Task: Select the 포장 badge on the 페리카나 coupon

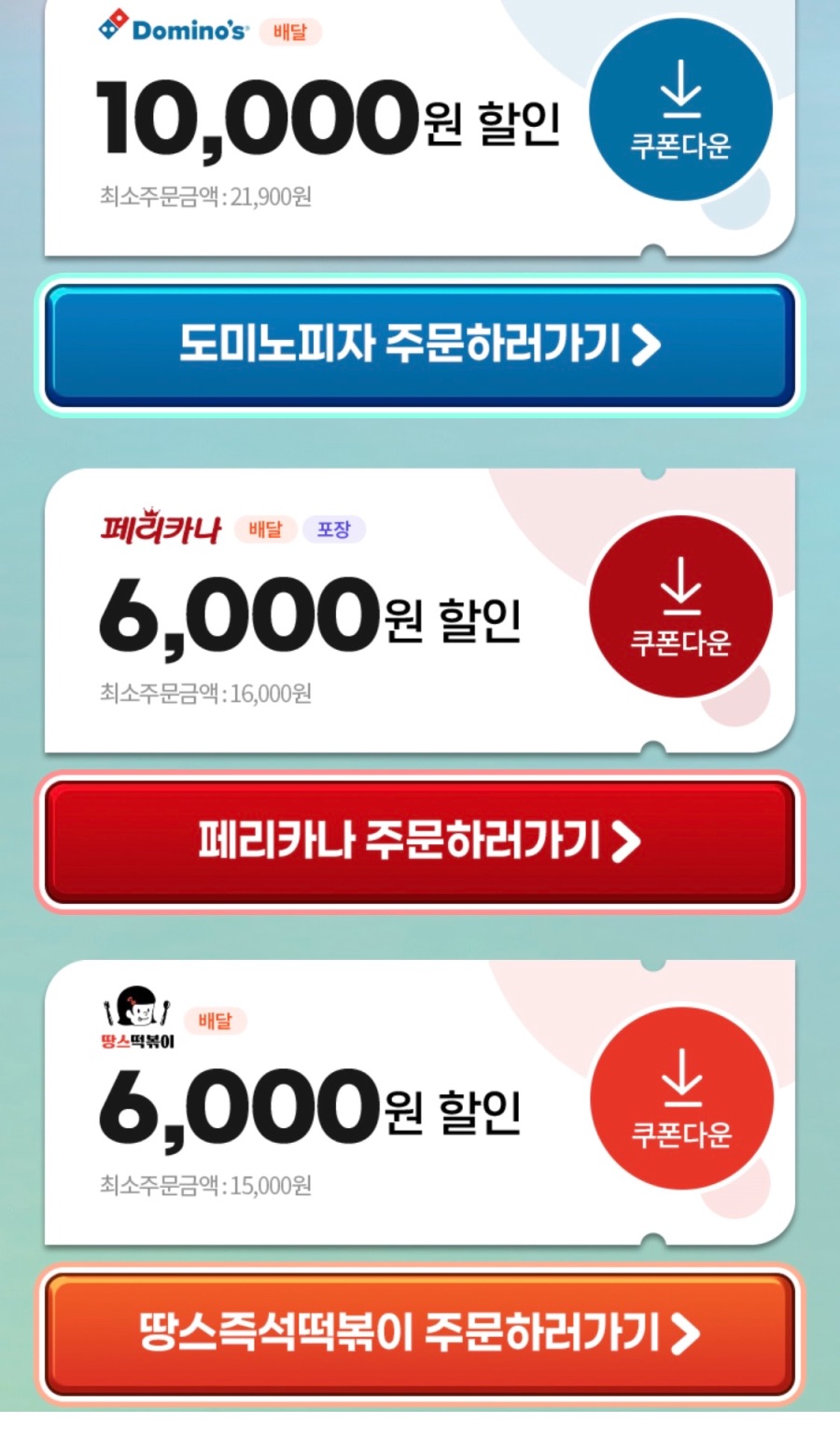Action: coord(334,529)
